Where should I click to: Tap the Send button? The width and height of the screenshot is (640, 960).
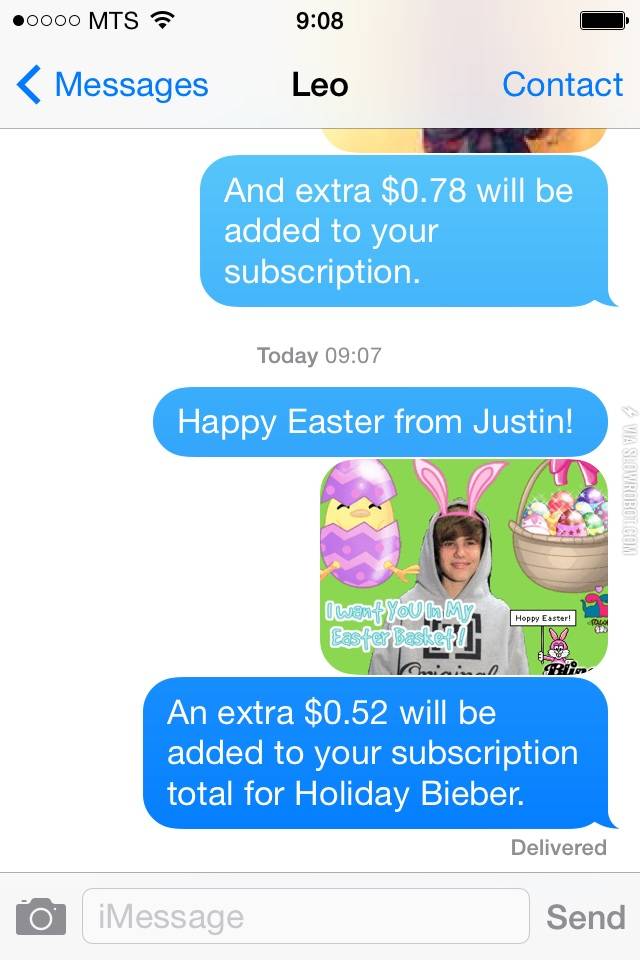point(585,916)
